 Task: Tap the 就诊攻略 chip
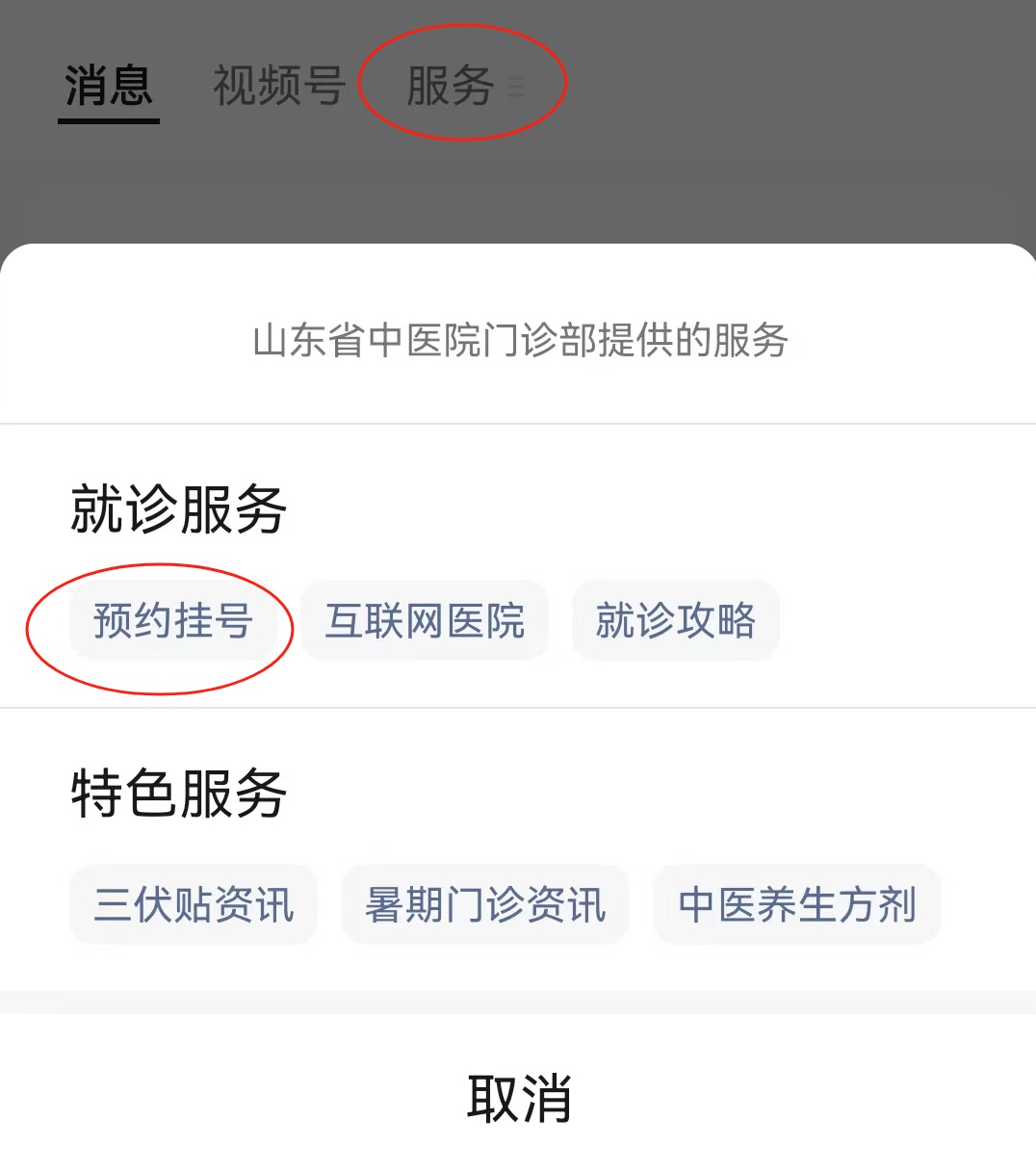pyautogui.click(x=675, y=620)
